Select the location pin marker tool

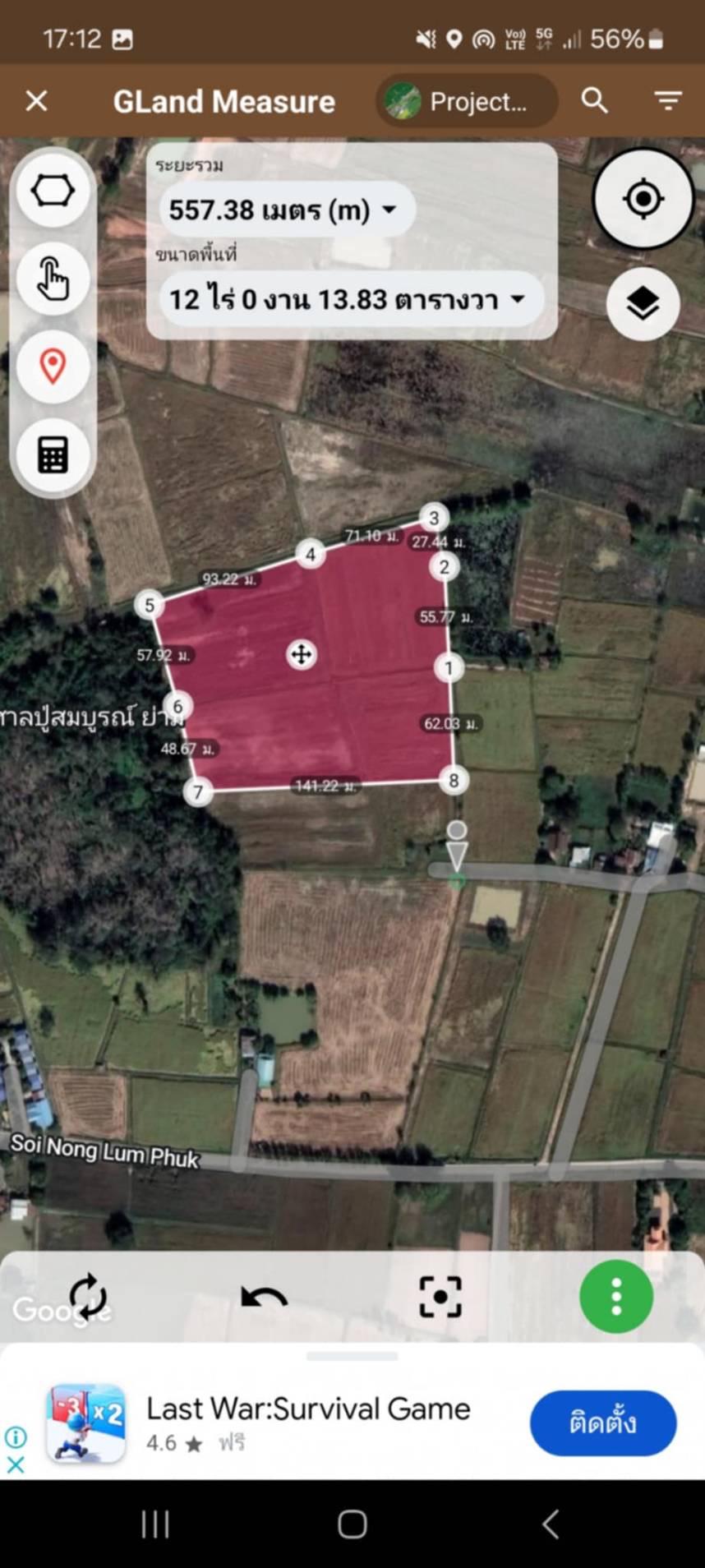tap(53, 367)
